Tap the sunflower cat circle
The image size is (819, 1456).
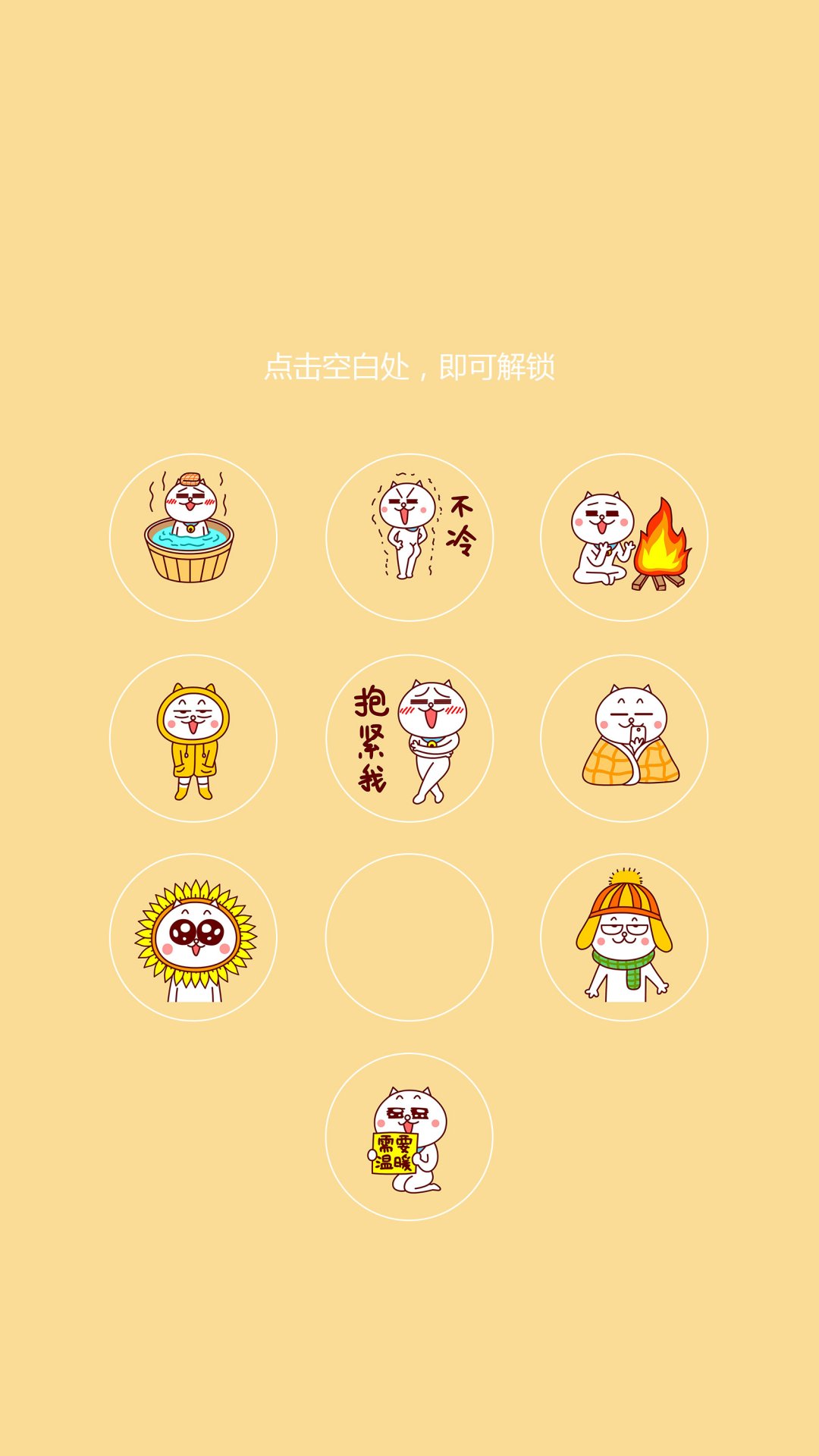point(193,937)
